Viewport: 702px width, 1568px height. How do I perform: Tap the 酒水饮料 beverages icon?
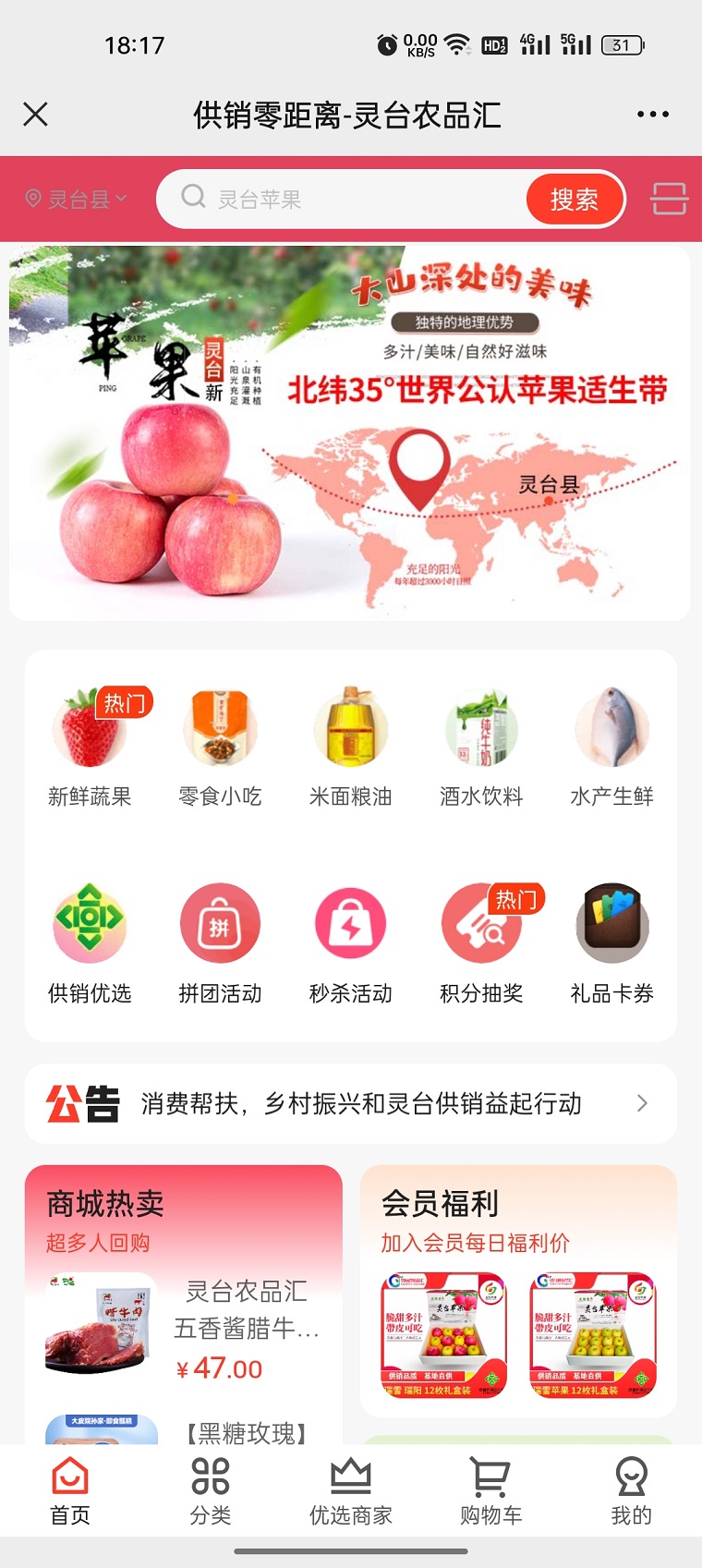482,730
